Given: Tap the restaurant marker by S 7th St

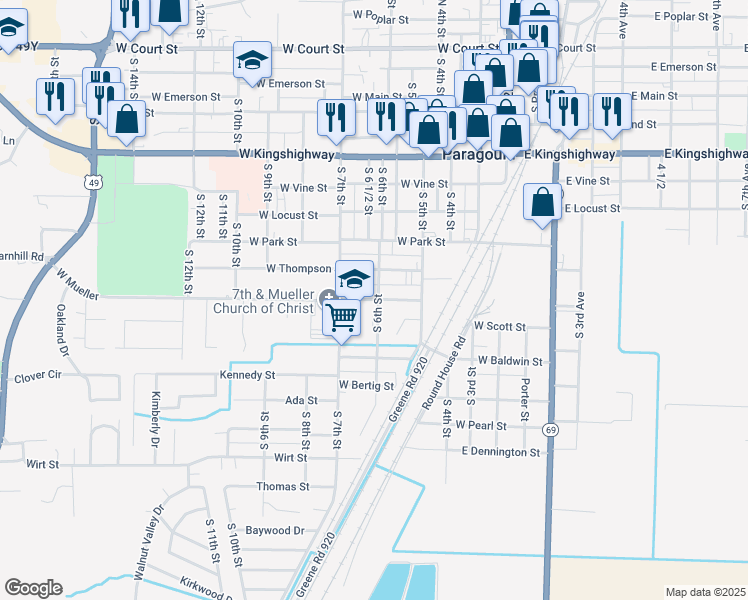Looking at the screenshot, I should point(337,117).
